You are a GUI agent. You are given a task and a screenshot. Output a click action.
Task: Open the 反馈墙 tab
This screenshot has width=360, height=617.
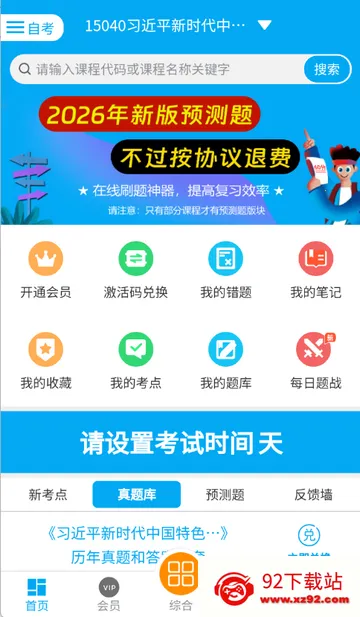314,494
